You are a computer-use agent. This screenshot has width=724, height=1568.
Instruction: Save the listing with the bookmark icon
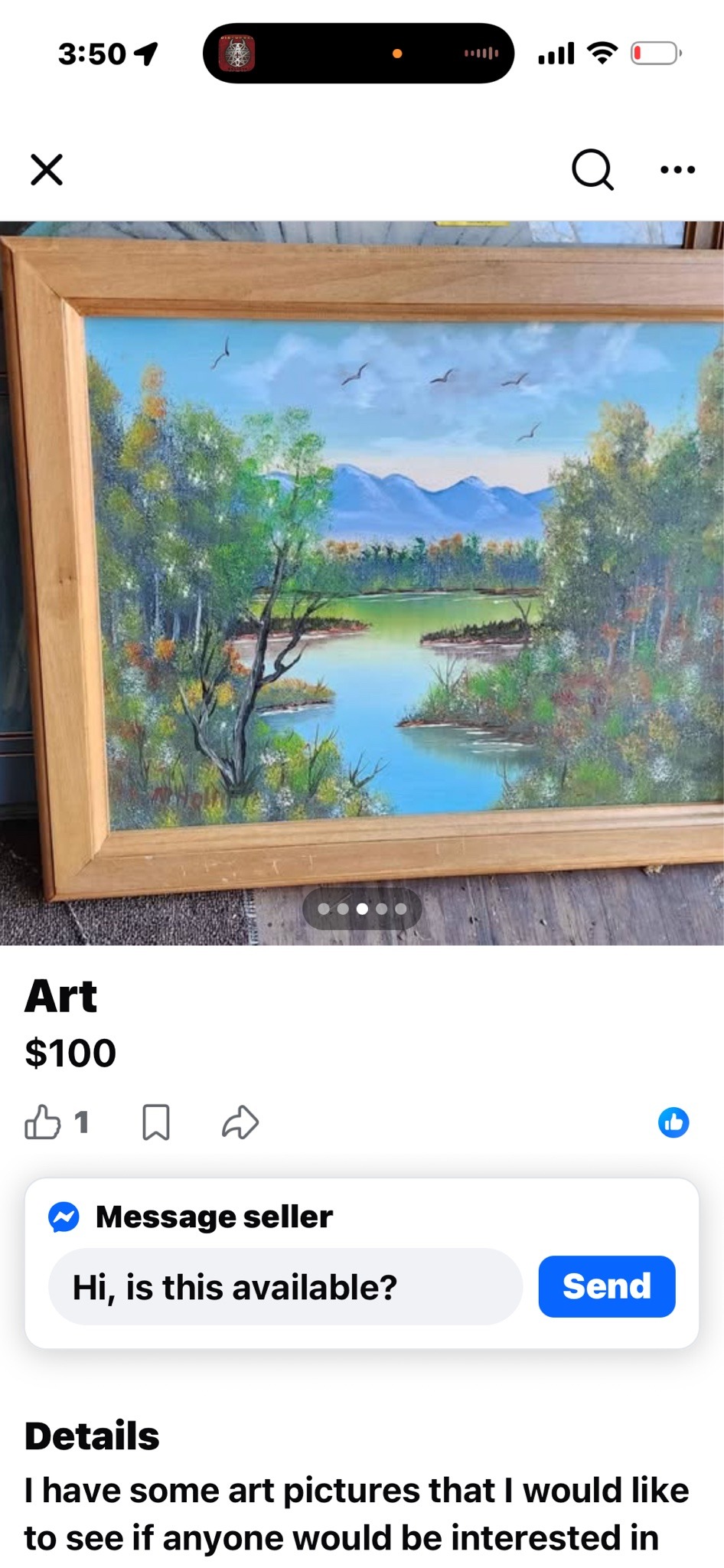(x=156, y=1122)
